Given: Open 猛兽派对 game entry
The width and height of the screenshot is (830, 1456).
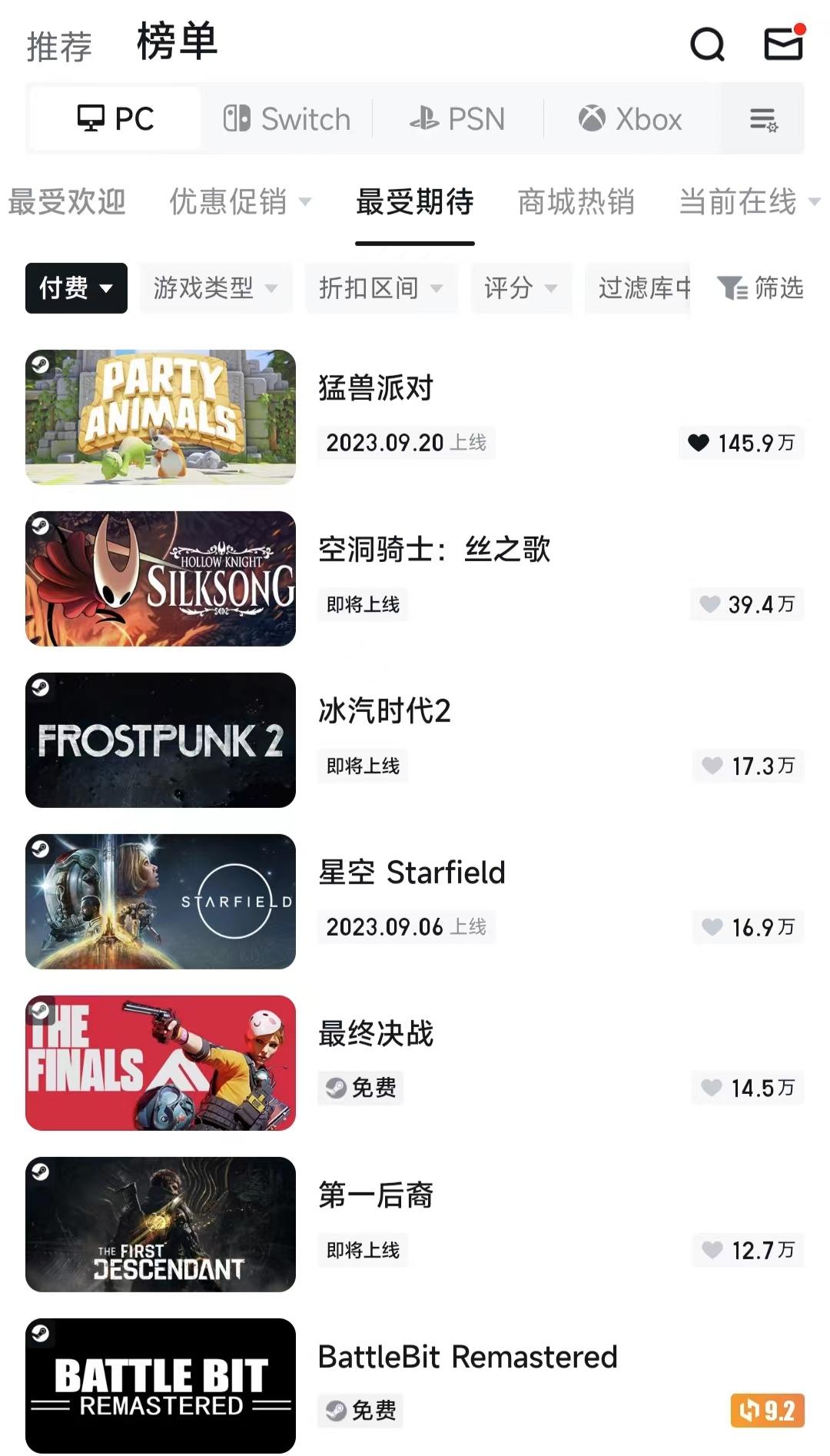Looking at the screenshot, I should pos(376,388).
